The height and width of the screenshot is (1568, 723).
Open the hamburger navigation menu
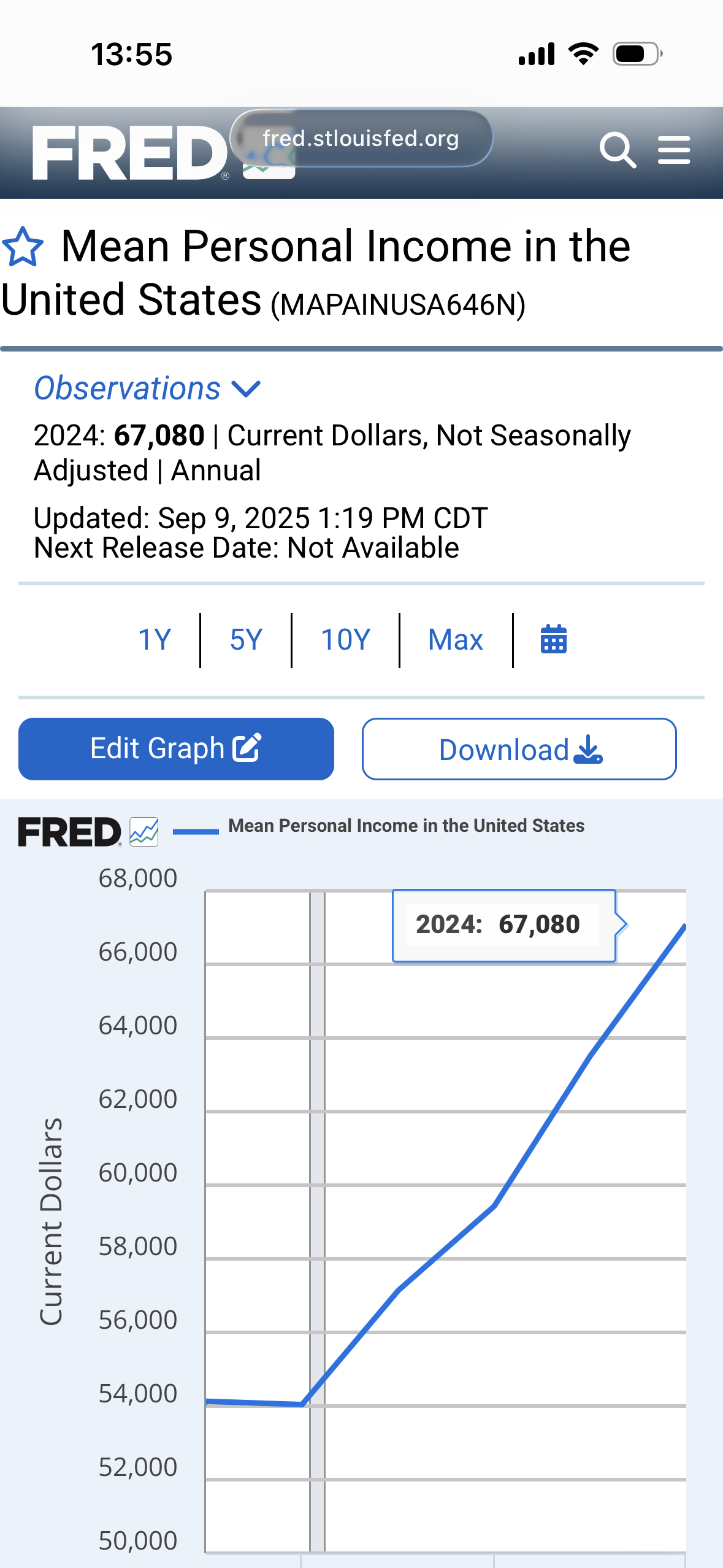(x=673, y=150)
